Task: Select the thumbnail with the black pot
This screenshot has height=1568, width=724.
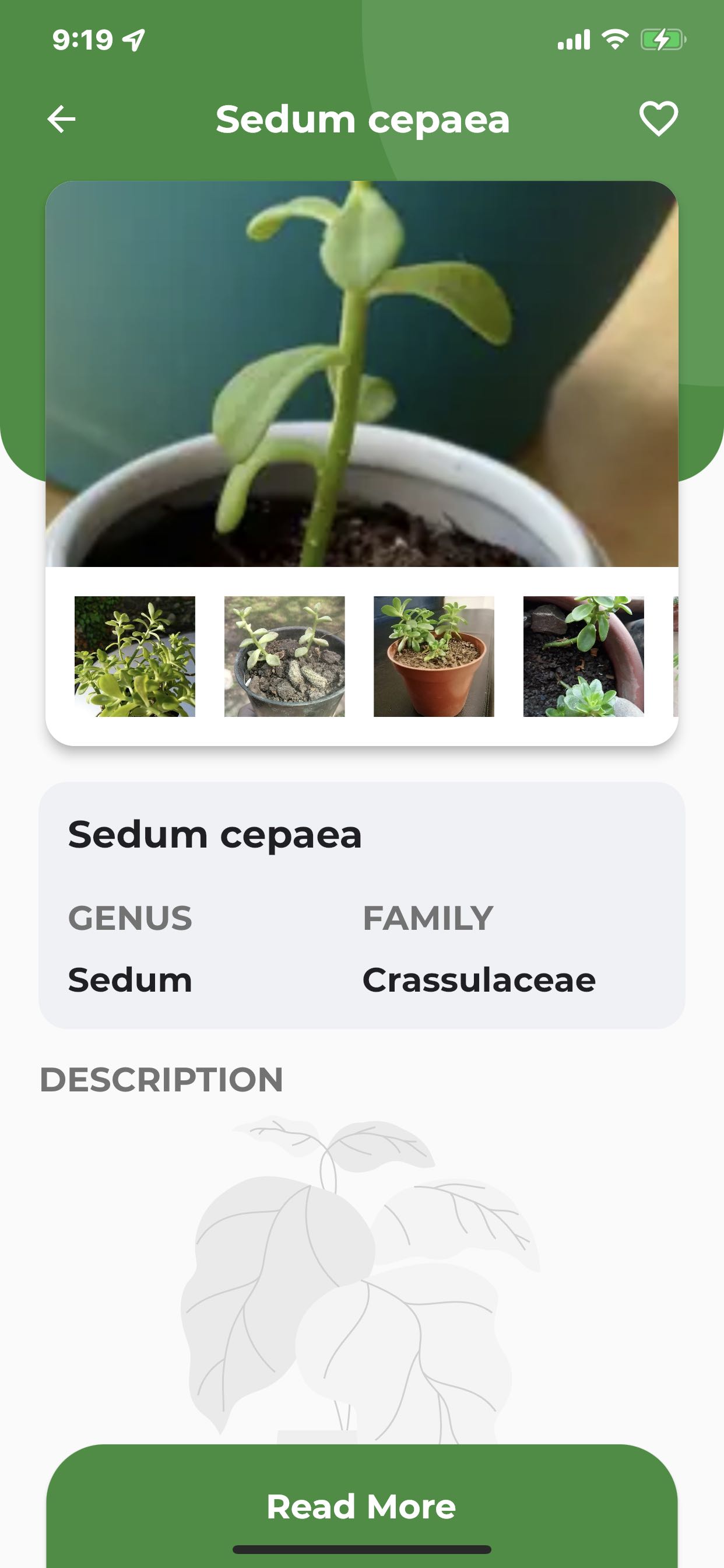Action: 284,656
